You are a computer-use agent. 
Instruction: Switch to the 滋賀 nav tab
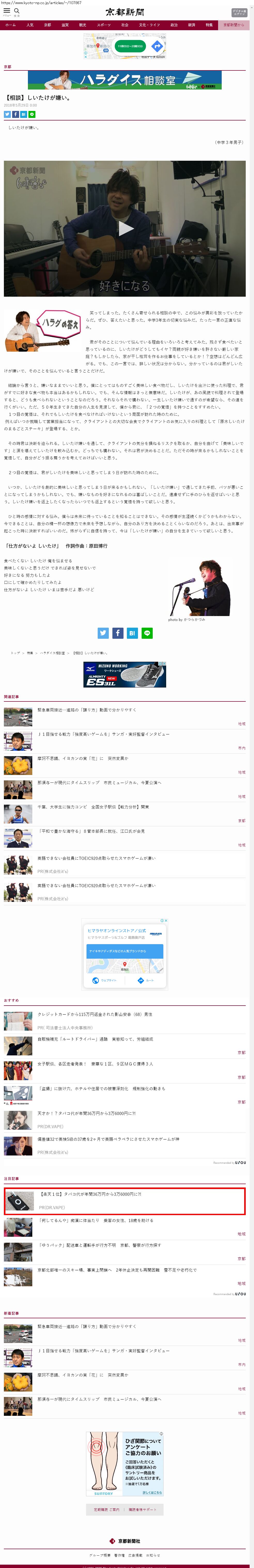[65, 25]
